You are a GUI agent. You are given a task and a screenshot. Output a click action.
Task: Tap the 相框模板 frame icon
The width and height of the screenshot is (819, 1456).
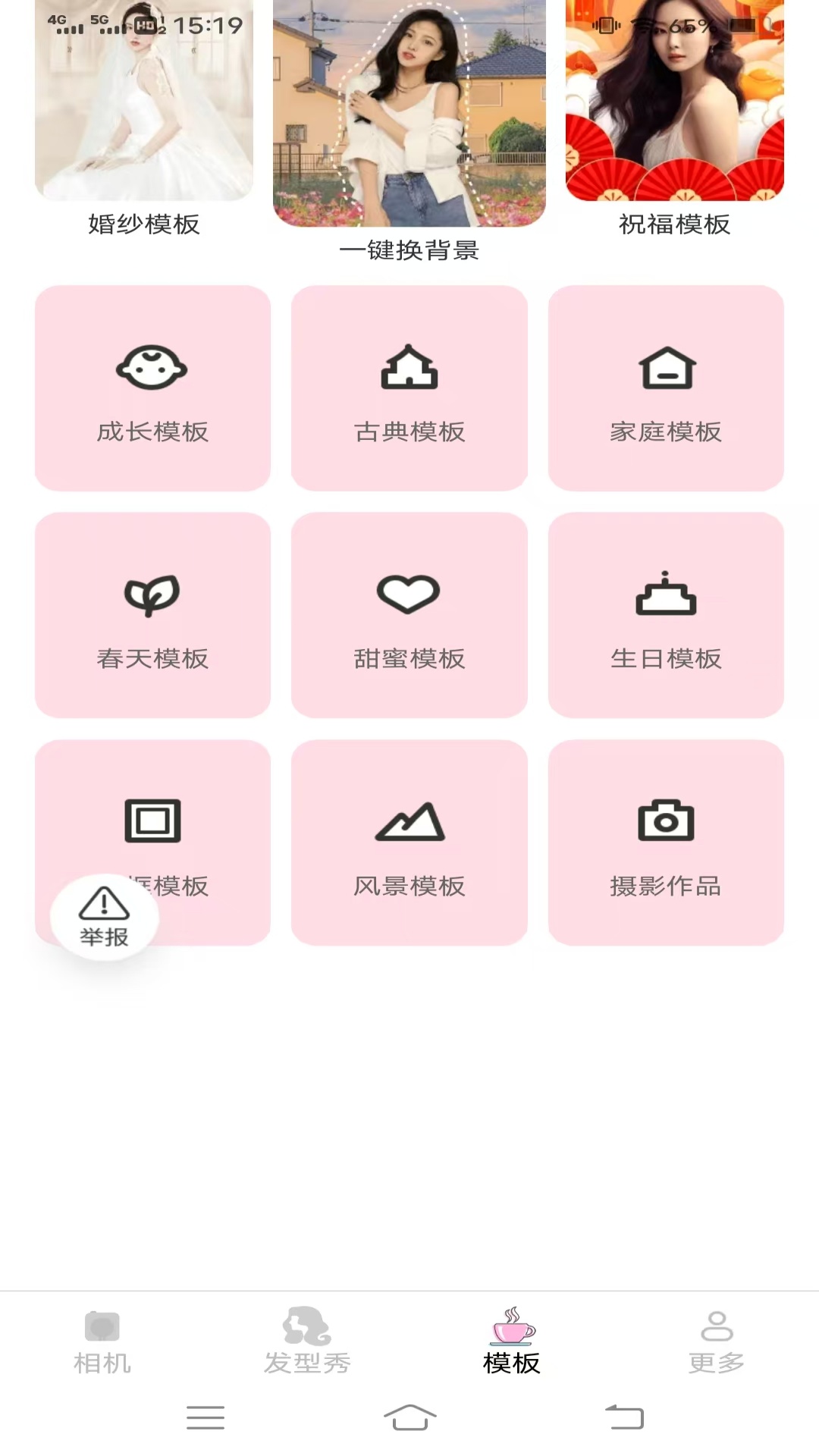(x=152, y=822)
